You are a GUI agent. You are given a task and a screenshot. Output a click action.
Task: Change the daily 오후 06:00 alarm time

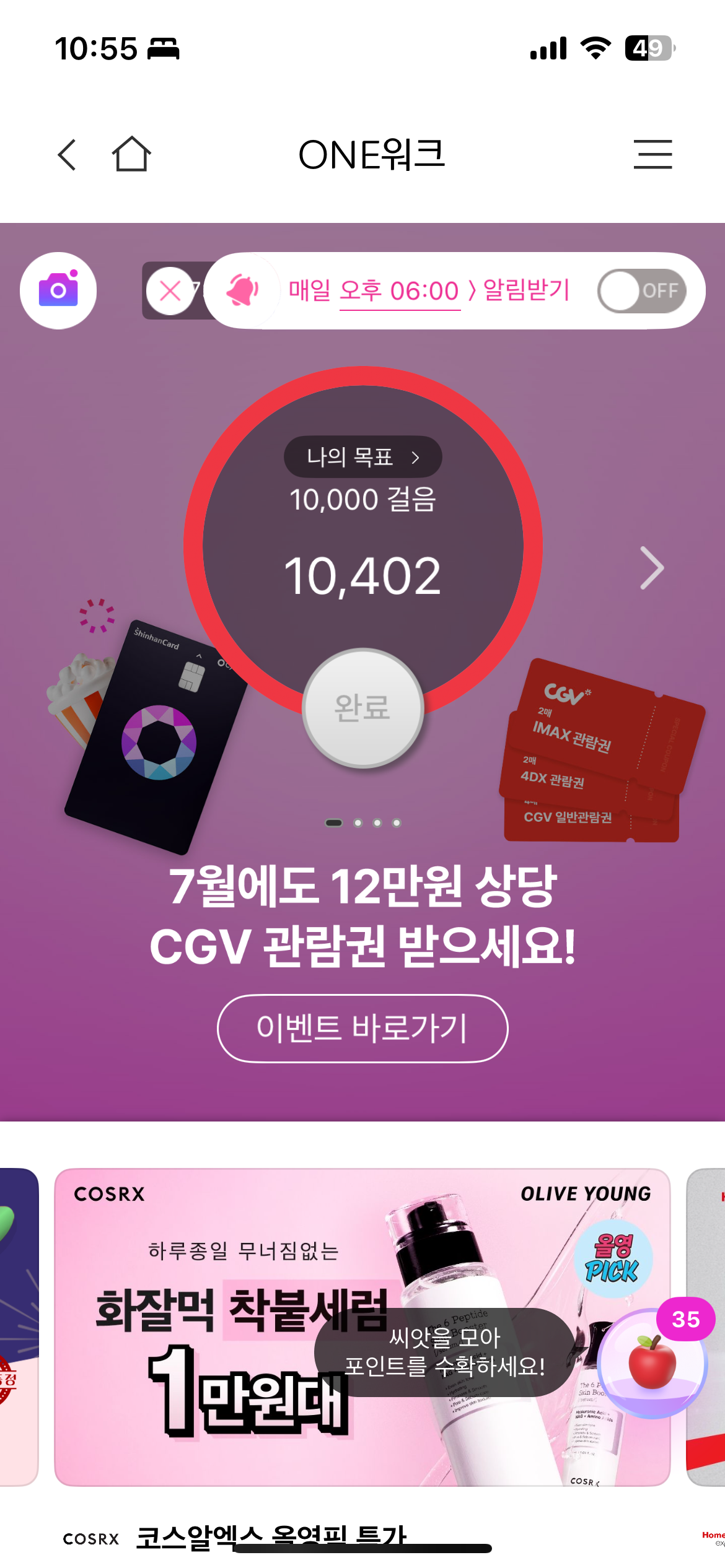click(400, 291)
